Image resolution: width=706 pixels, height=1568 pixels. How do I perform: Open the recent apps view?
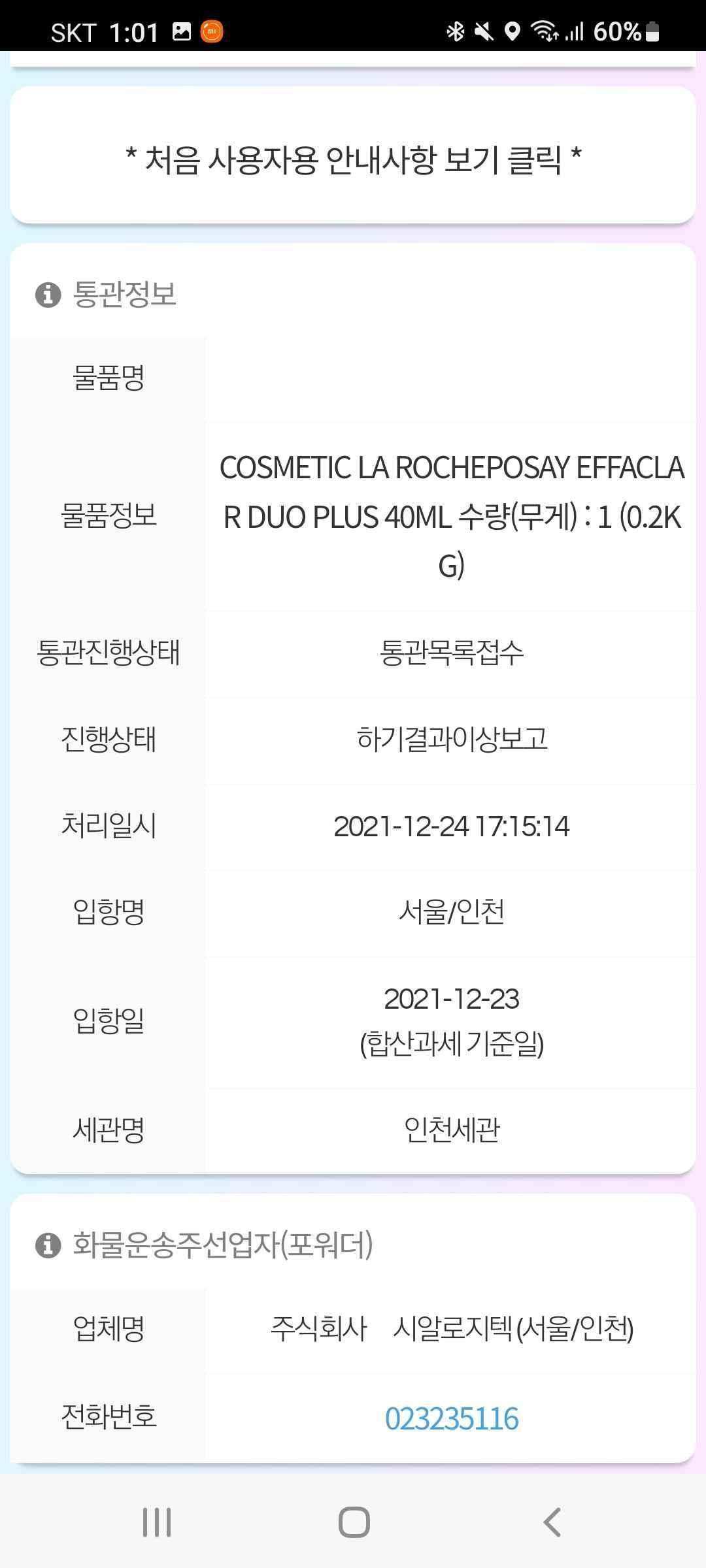click(157, 1522)
